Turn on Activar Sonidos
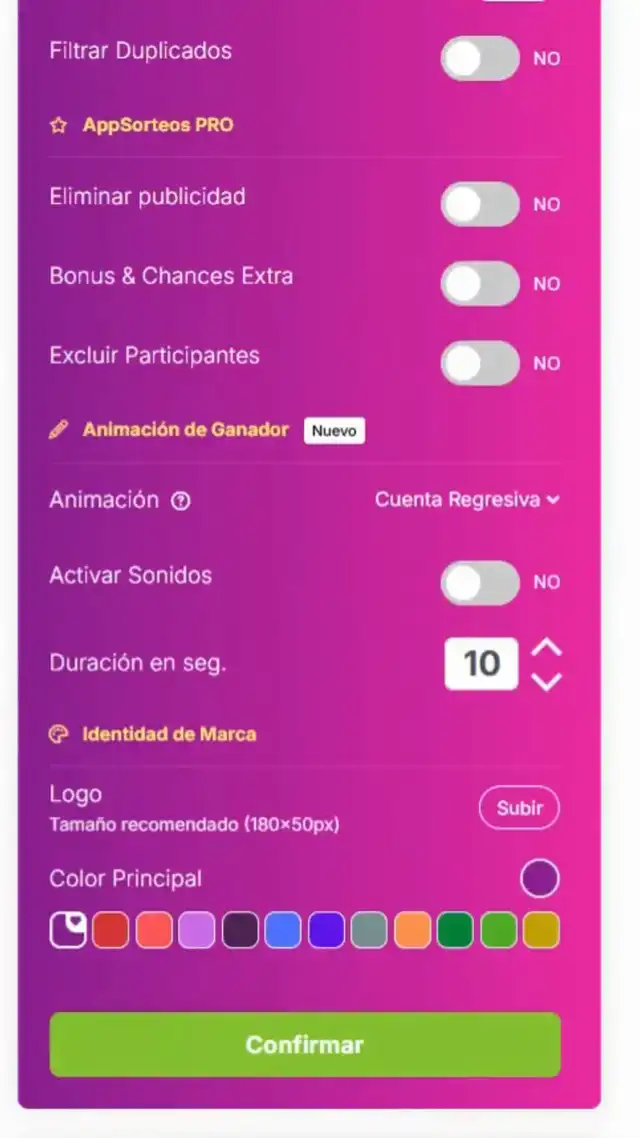 point(480,582)
